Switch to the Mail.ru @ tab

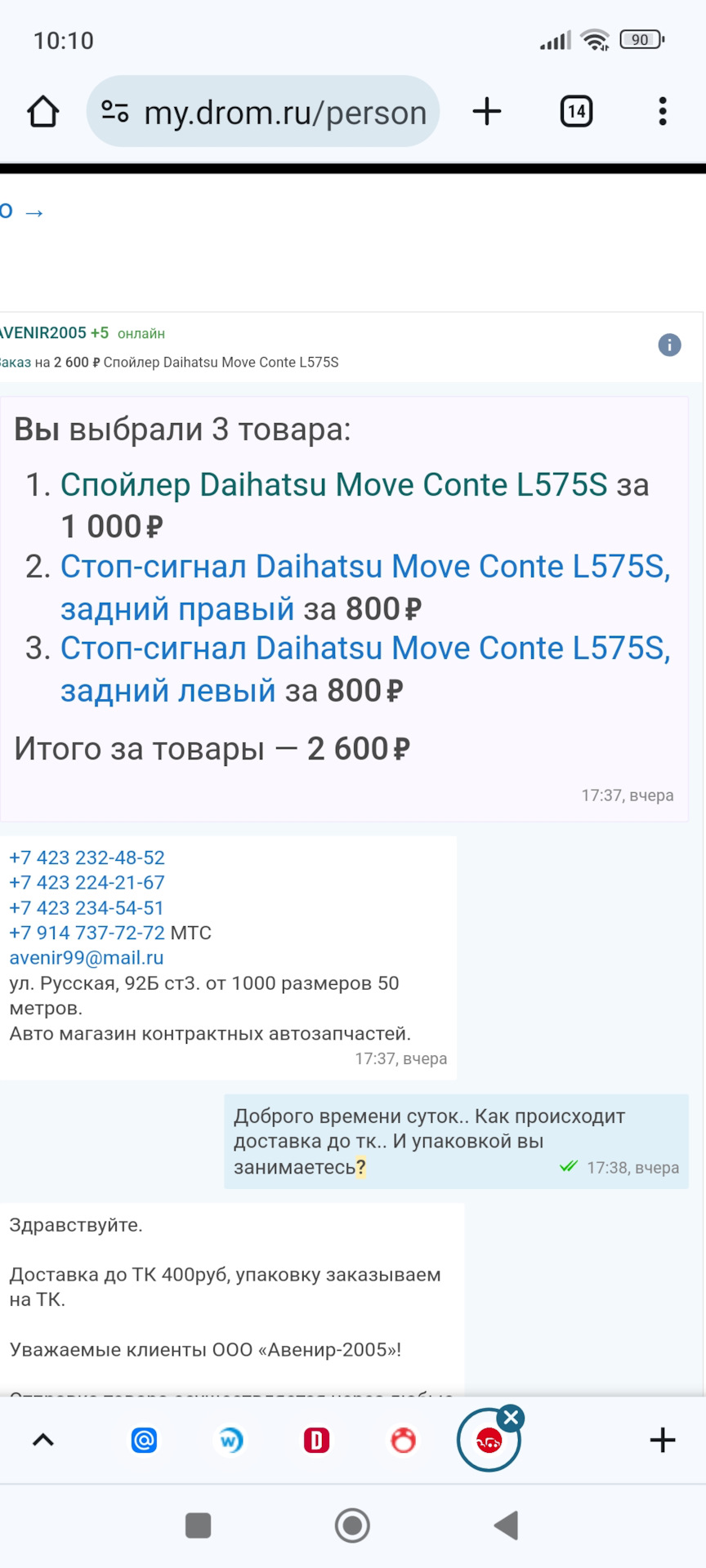144,1440
